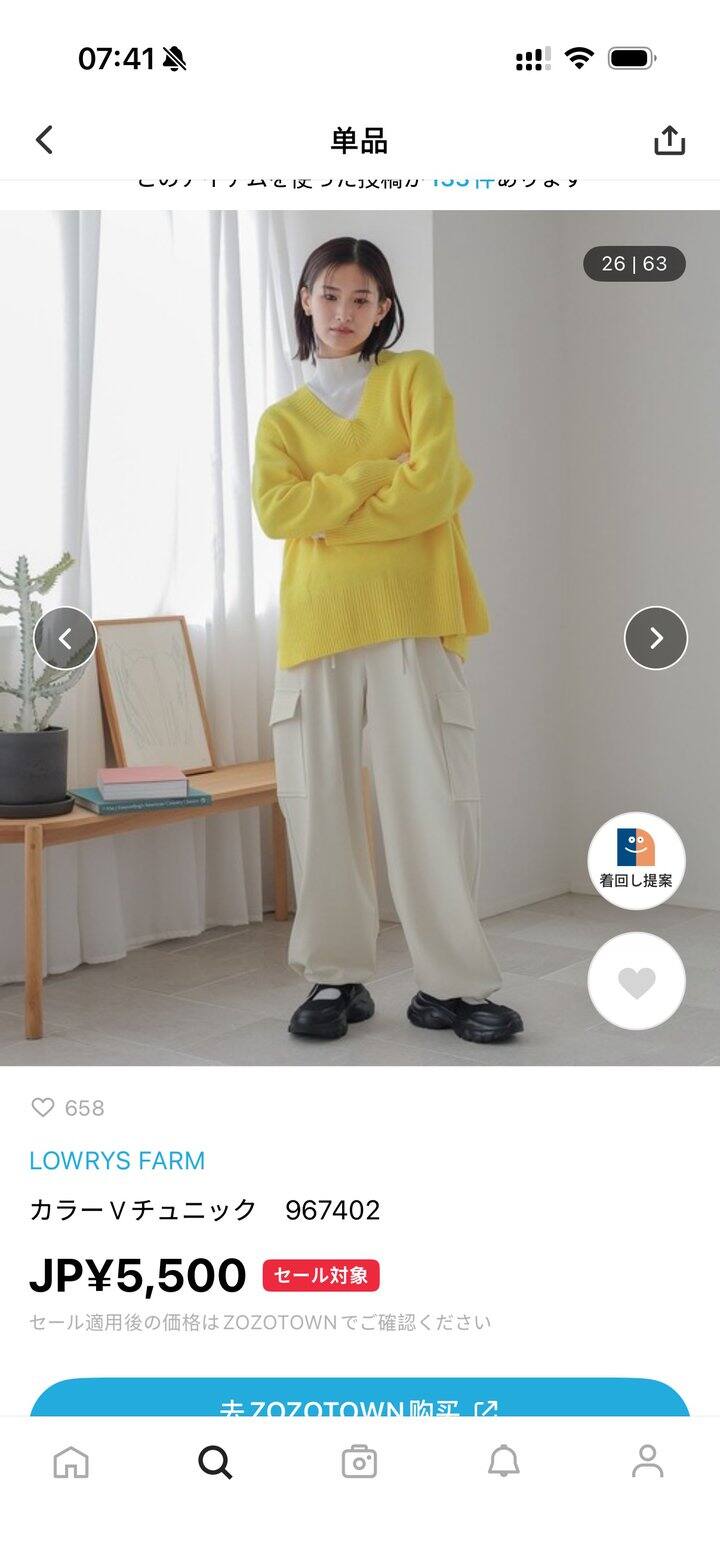Open the camera post tab

pos(359,1462)
